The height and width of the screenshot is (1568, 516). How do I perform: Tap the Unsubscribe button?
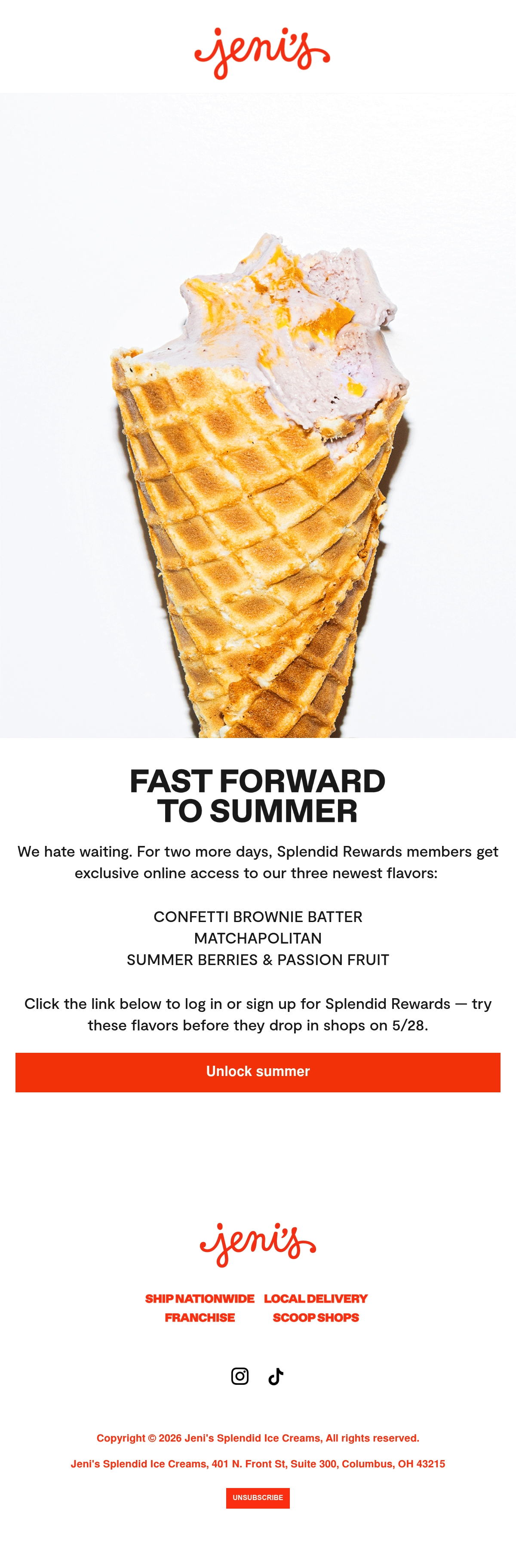click(x=258, y=1497)
